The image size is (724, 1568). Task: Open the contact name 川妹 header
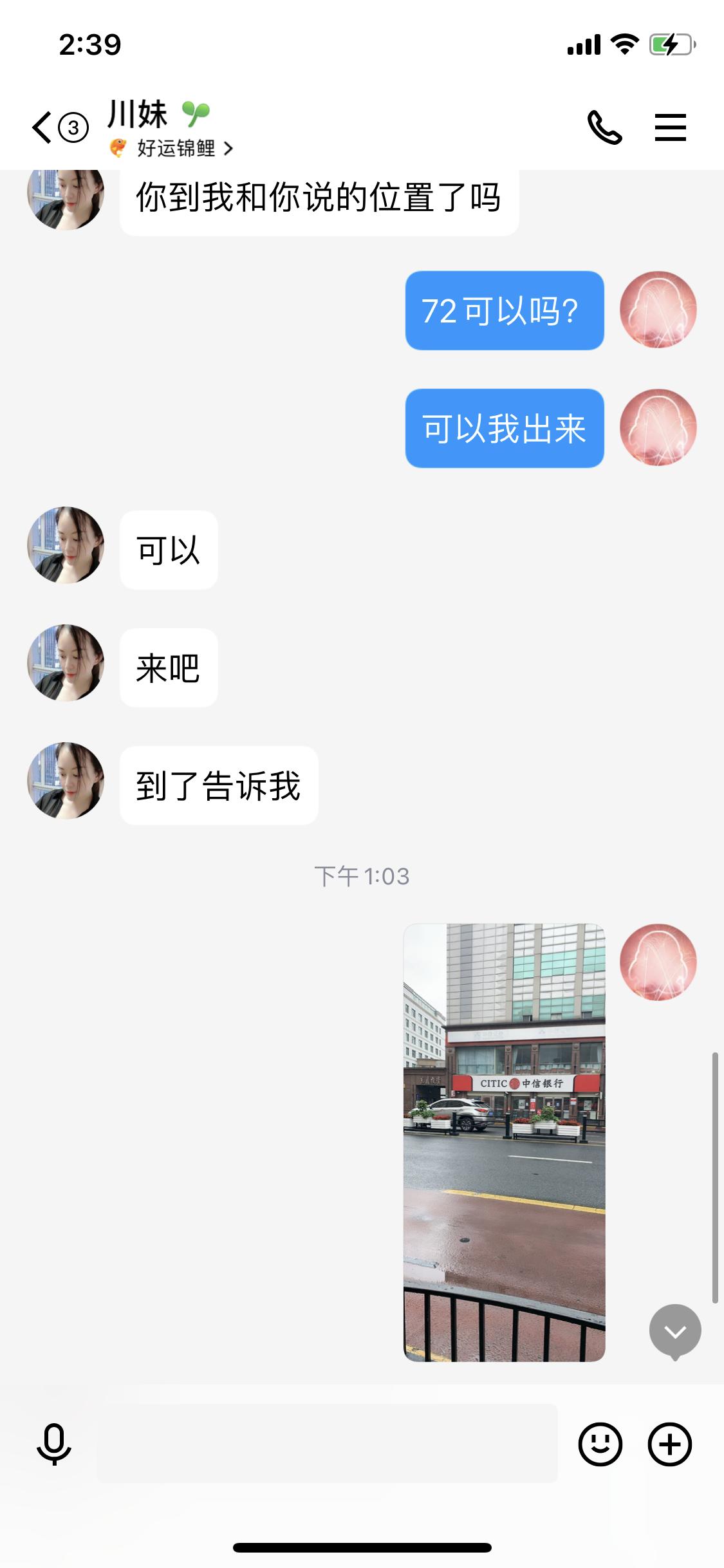[x=138, y=116]
